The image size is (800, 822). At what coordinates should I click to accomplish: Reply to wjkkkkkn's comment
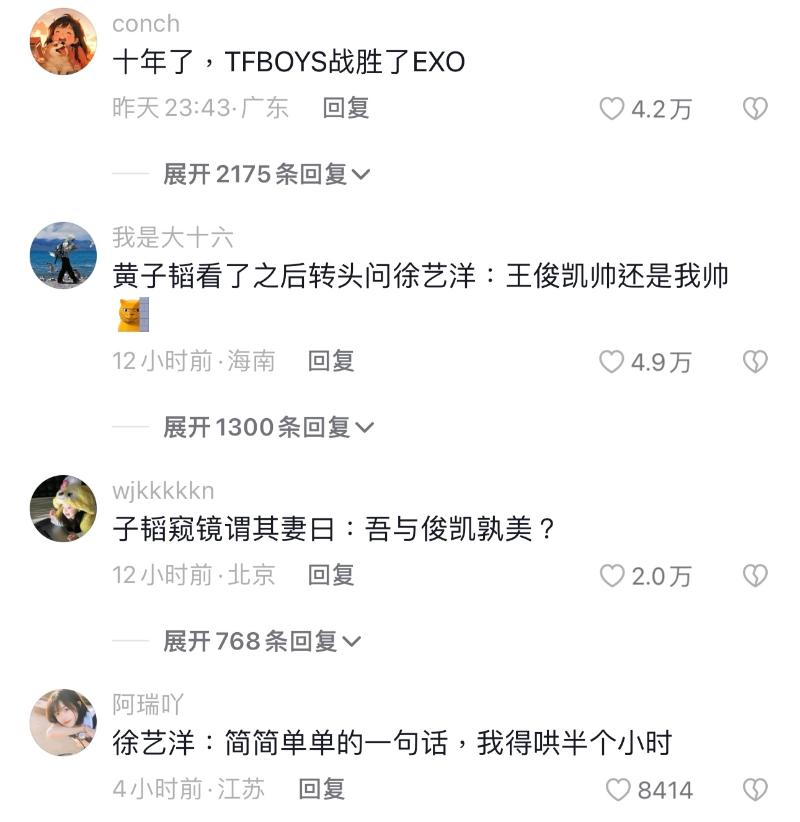pyautogui.click(x=331, y=574)
